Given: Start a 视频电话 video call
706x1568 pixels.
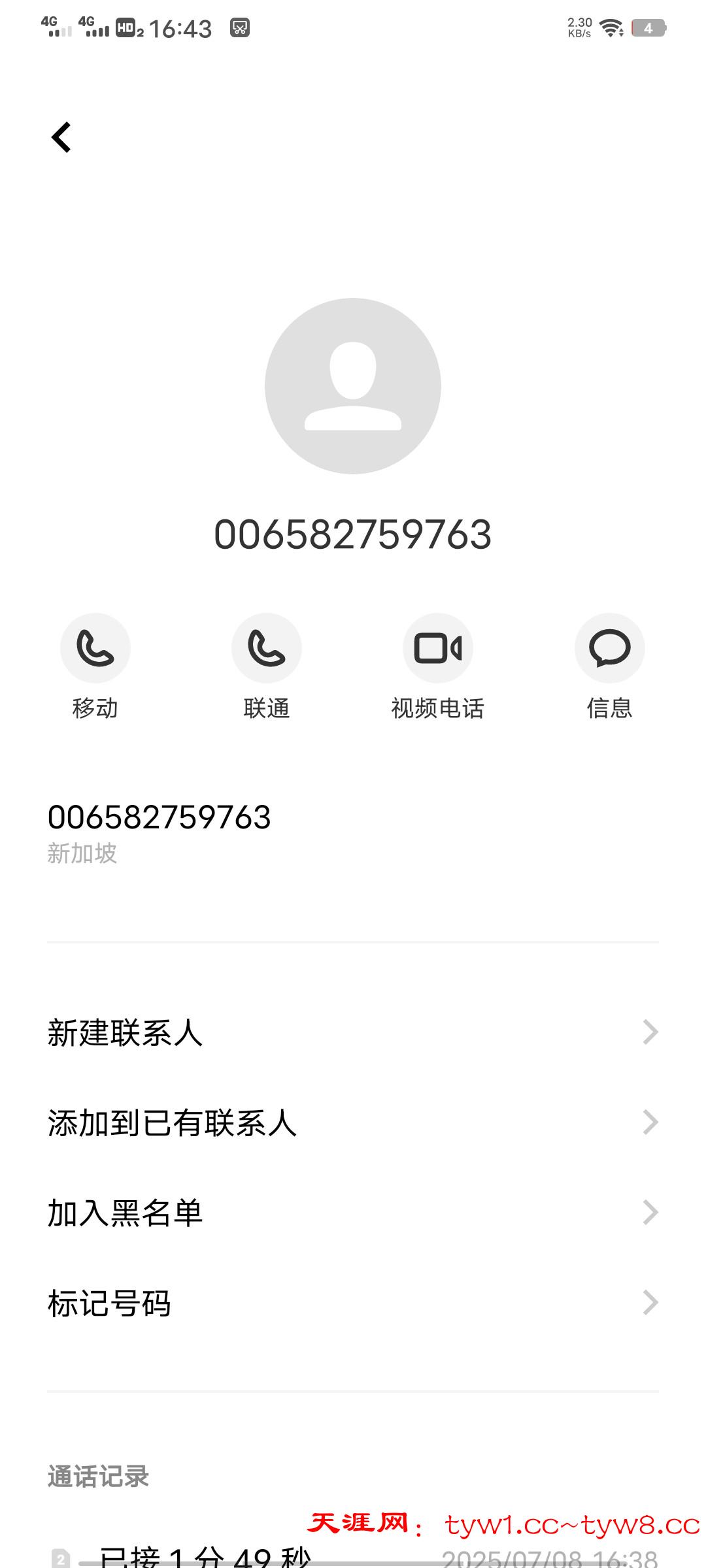Looking at the screenshot, I should [x=438, y=648].
